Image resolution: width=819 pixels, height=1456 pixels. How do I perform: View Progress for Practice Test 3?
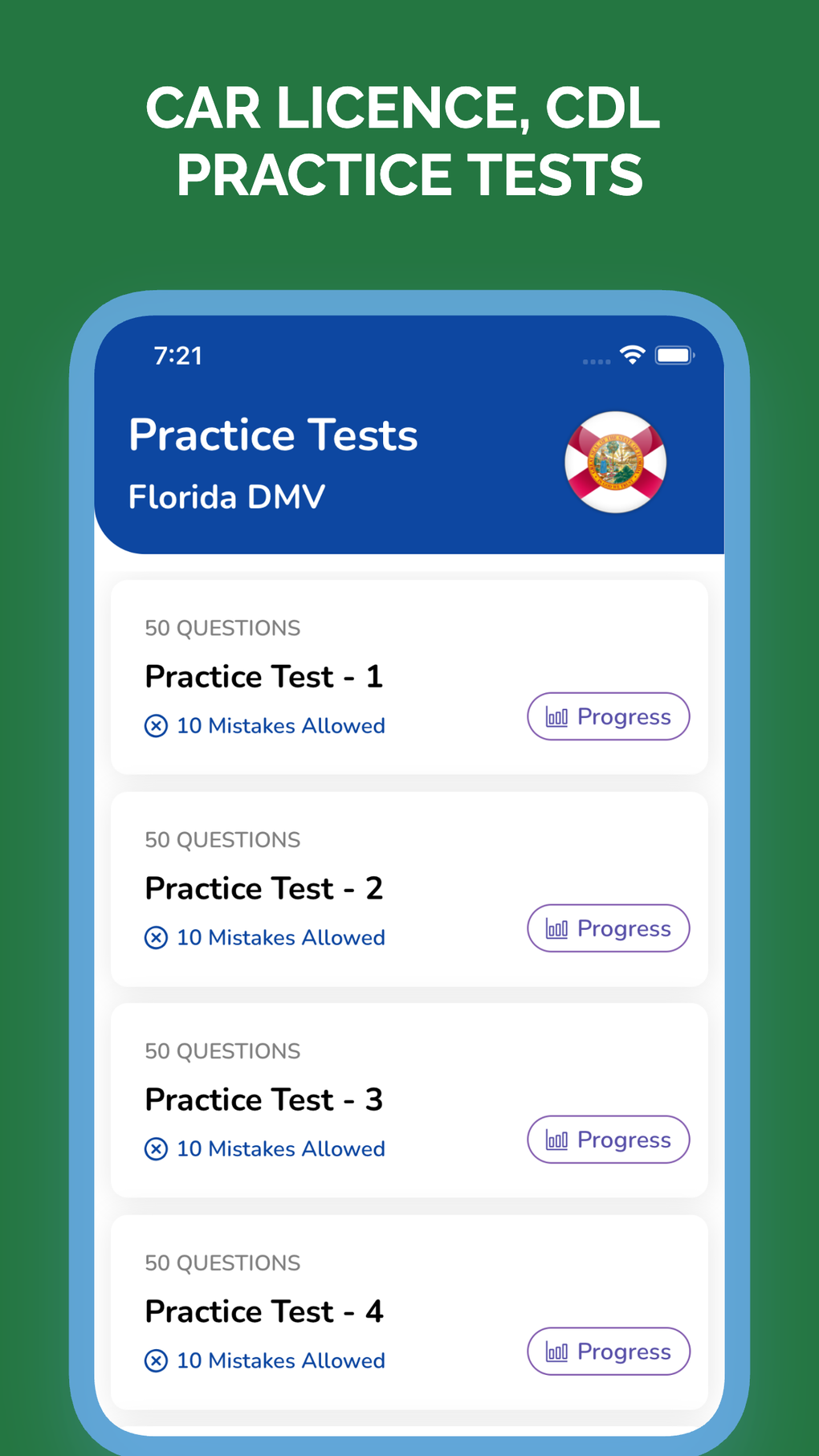(x=608, y=1140)
